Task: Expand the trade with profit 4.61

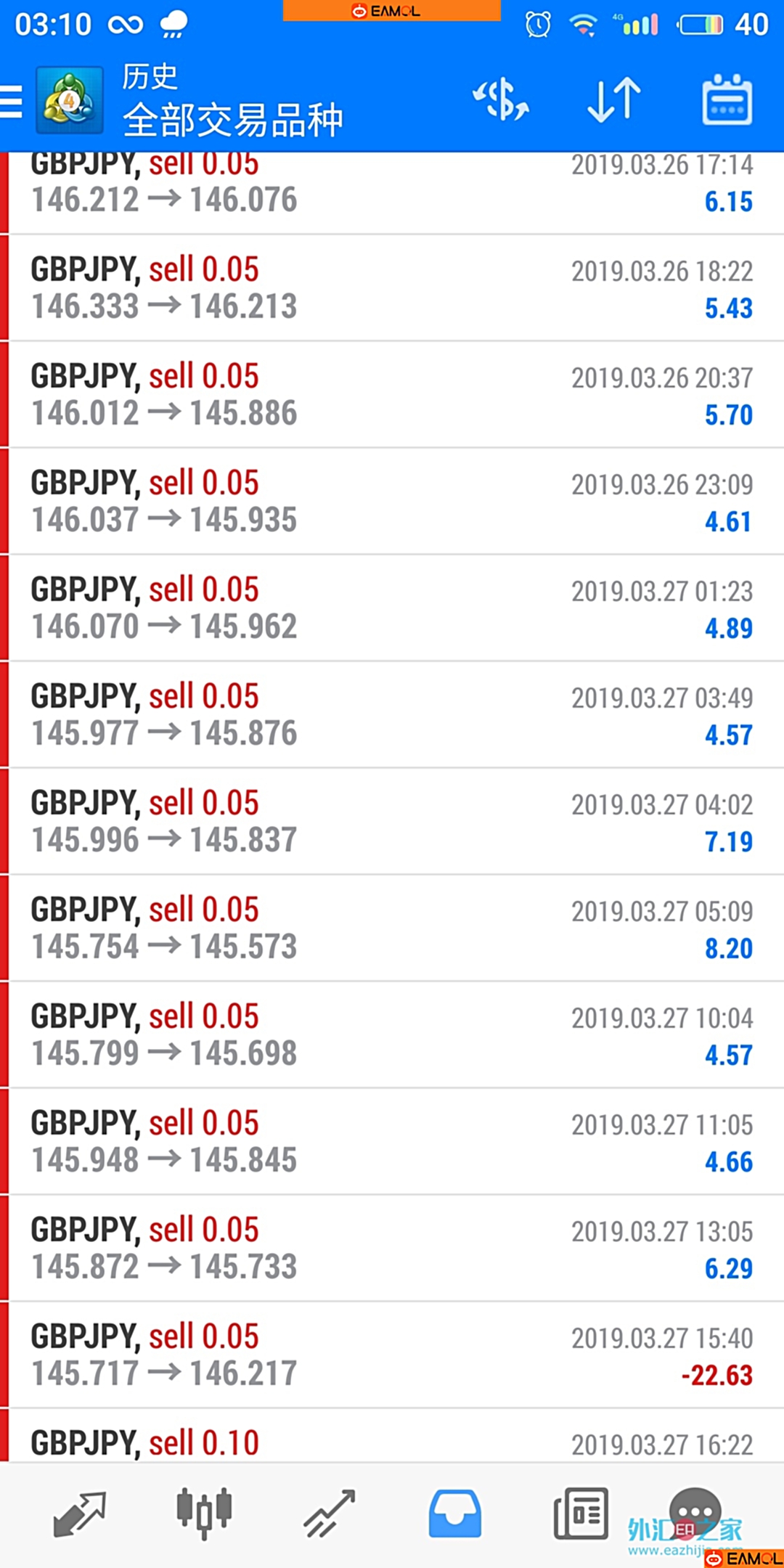Action: pyautogui.click(x=392, y=502)
